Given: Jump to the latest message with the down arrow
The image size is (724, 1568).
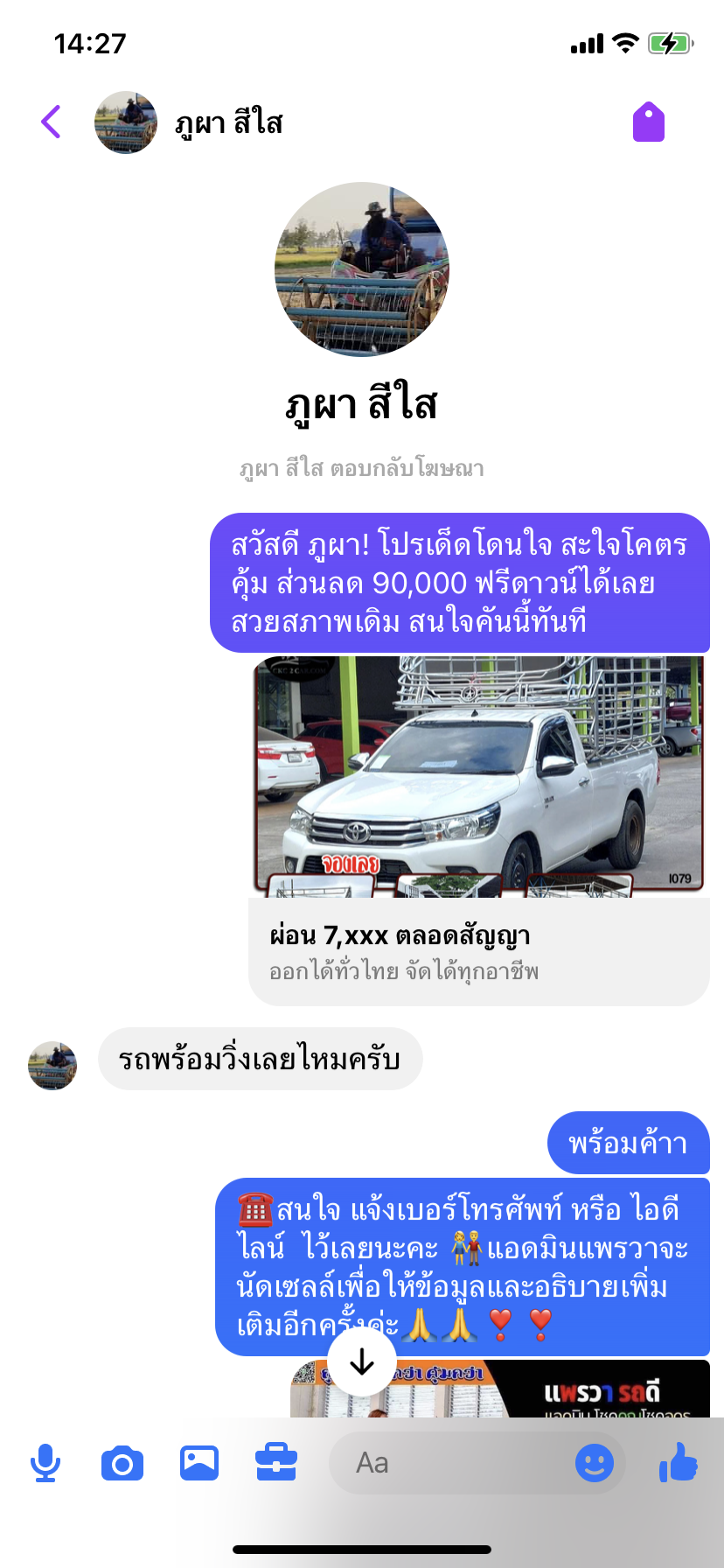Looking at the screenshot, I should pyautogui.click(x=362, y=1361).
